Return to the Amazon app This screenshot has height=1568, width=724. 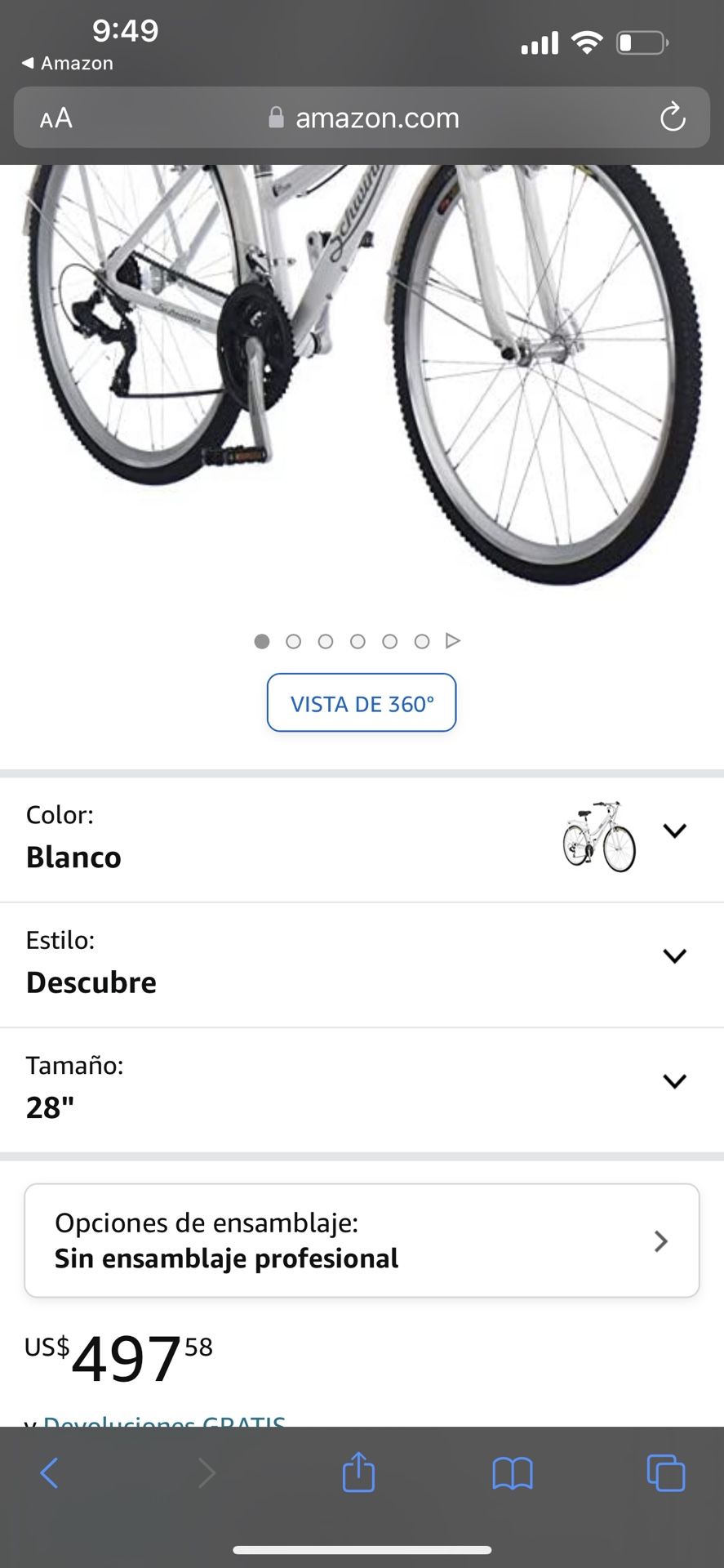point(68,63)
